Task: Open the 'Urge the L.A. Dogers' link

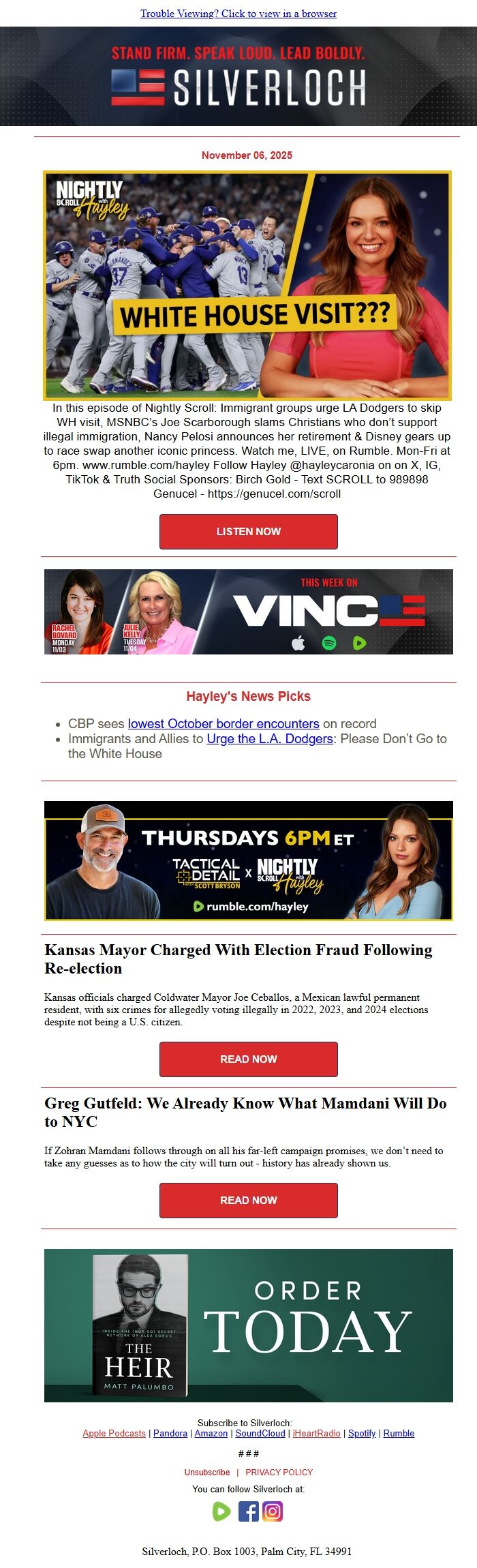Action: point(270,738)
